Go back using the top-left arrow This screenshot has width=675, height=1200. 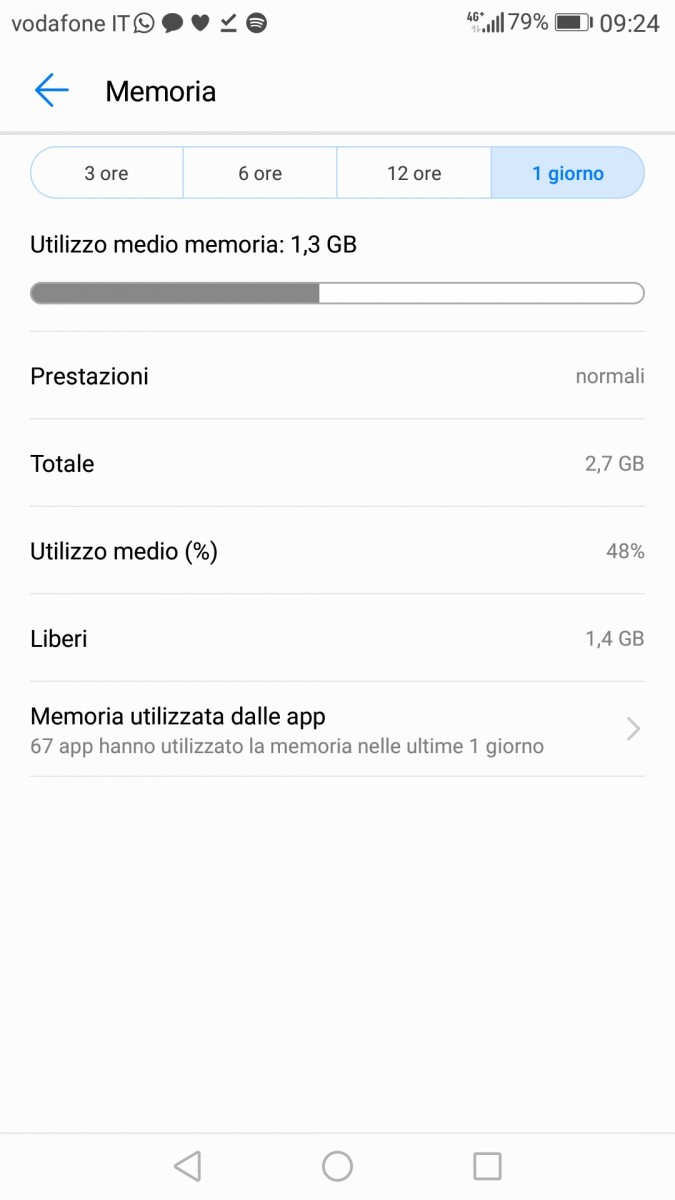[51, 91]
